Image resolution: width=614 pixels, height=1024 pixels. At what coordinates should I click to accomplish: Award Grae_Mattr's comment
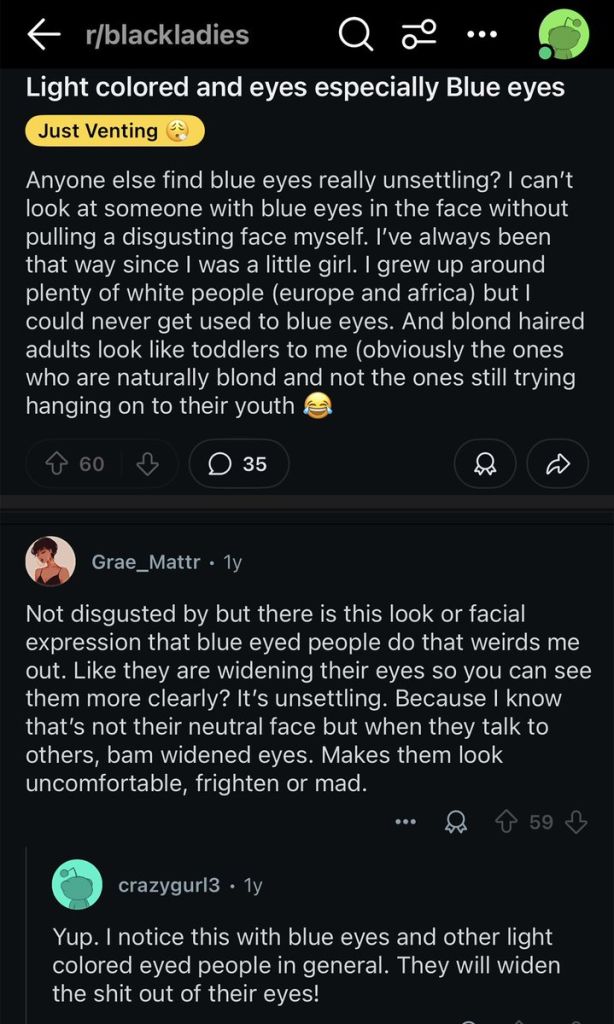(x=455, y=823)
